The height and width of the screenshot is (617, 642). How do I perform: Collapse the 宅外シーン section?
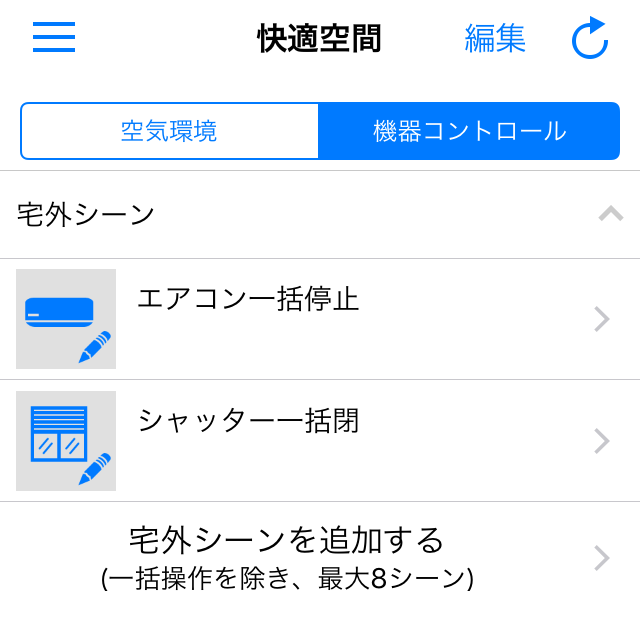click(x=610, y=213)
